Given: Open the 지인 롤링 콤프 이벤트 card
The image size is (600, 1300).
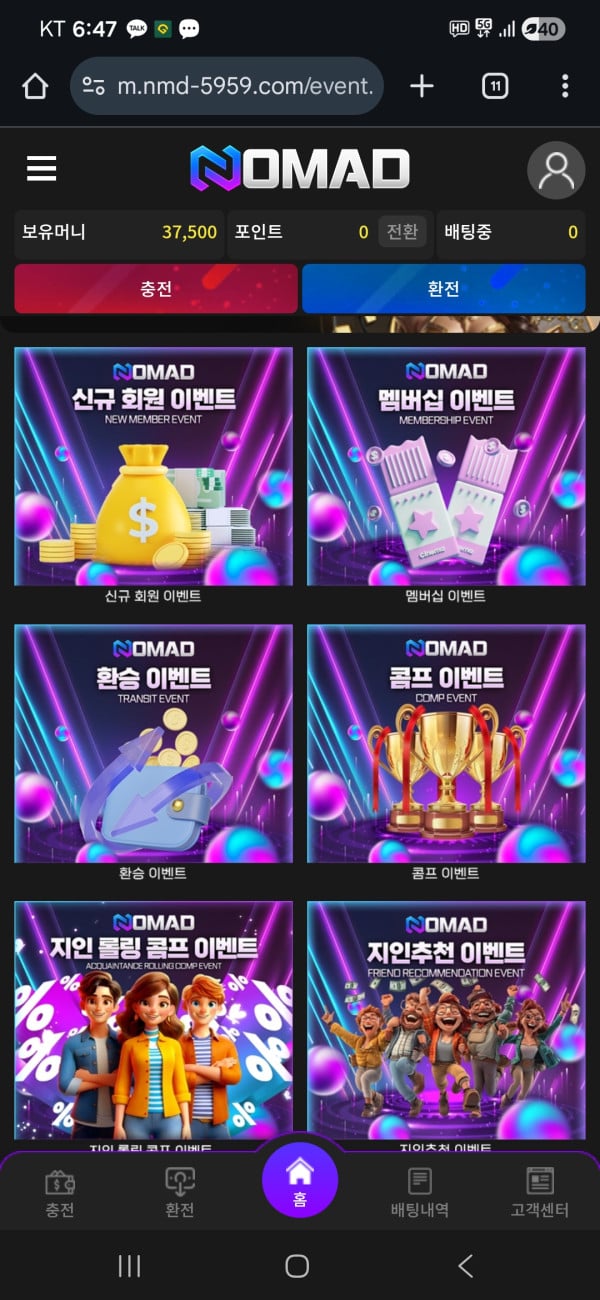Looking at the screenshot, I should 153,1020.
